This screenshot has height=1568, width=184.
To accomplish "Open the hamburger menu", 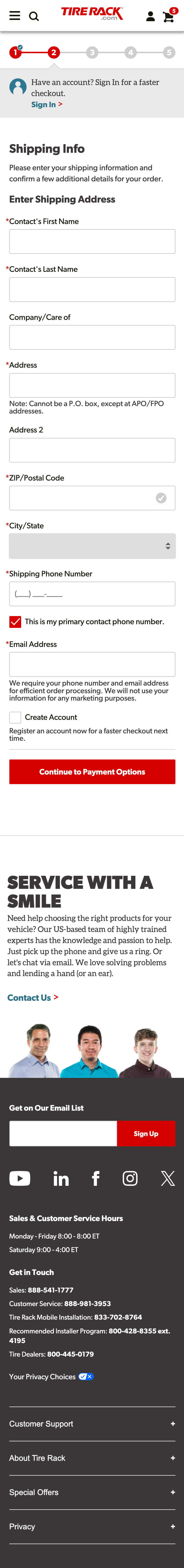I will (15, 16).
